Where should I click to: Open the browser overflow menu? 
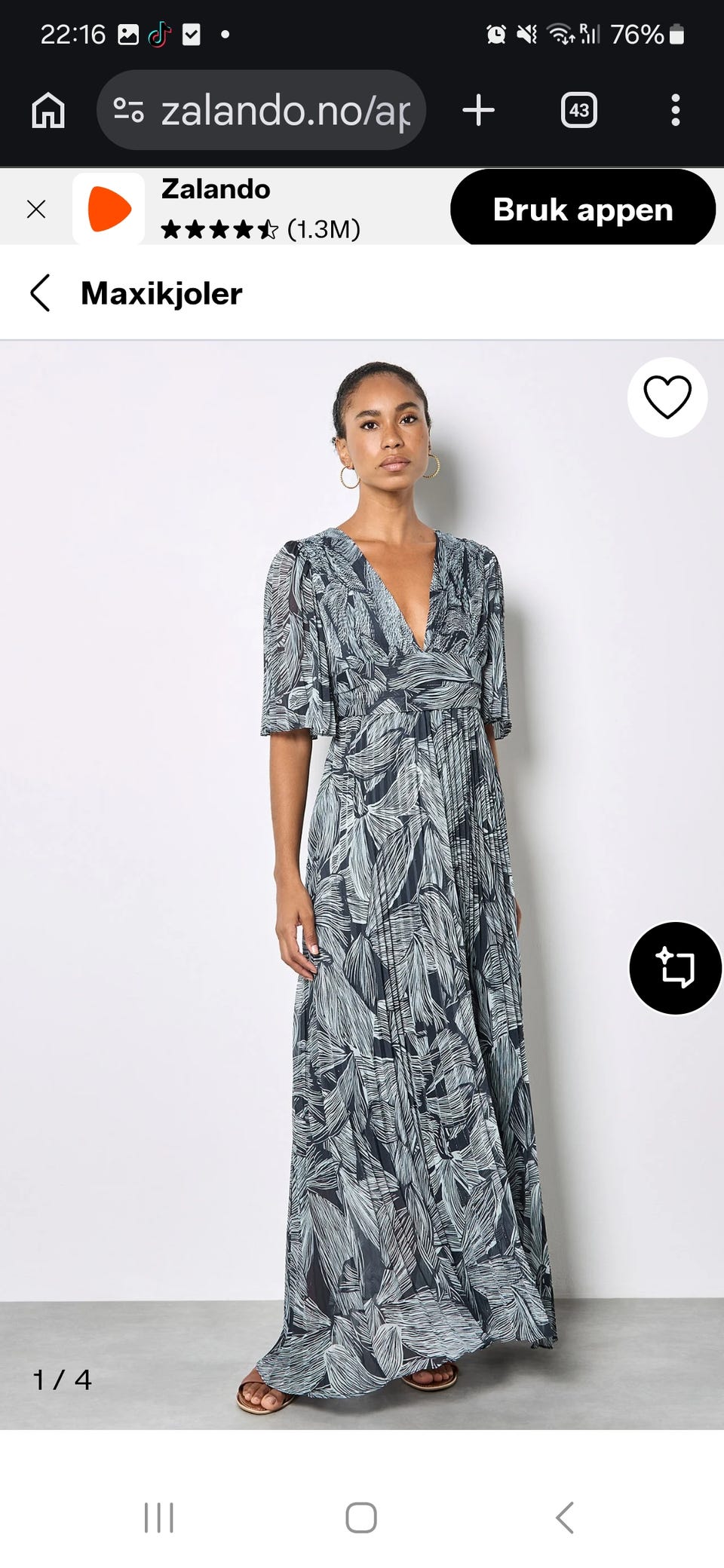coord(675,111)
